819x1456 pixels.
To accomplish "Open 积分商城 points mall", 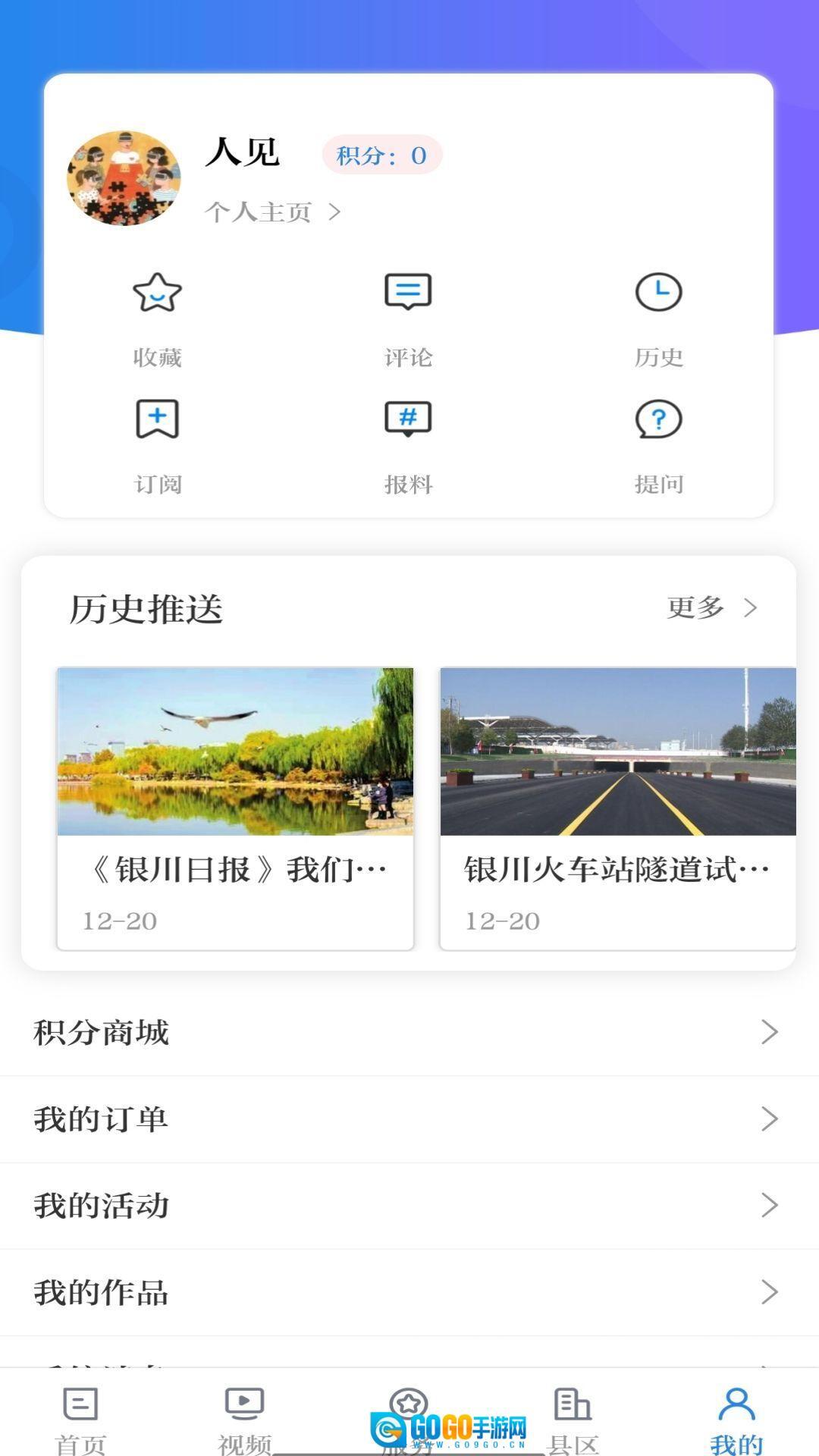I will [409, 1032].
